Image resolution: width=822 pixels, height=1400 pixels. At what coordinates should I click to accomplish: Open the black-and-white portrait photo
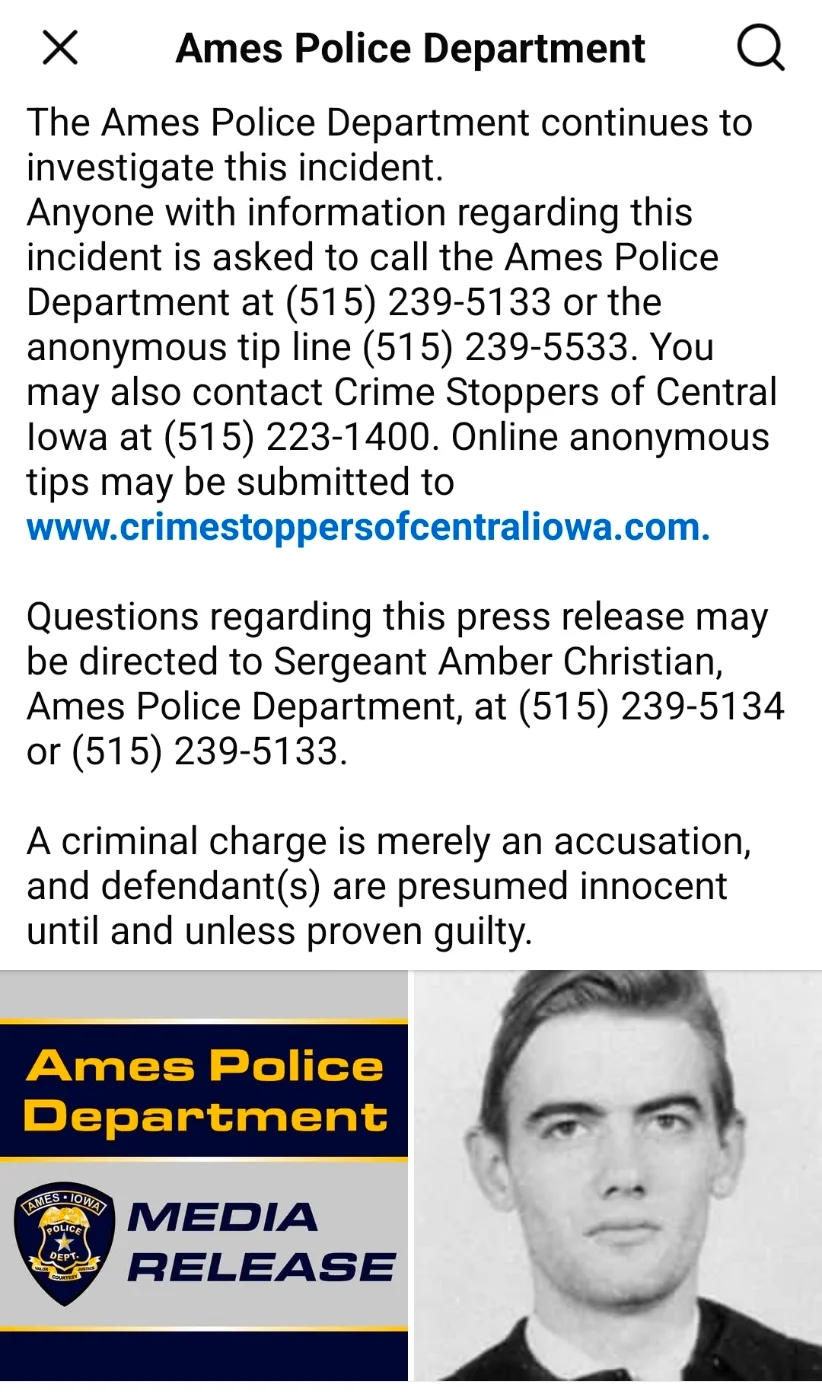pyautogui.click(x=617, y=1175)
